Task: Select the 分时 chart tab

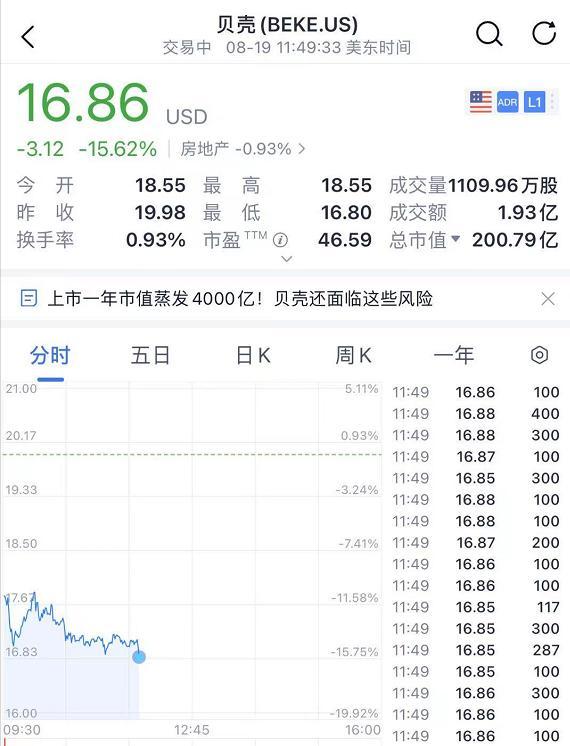Action: click(x=50, y=355)
